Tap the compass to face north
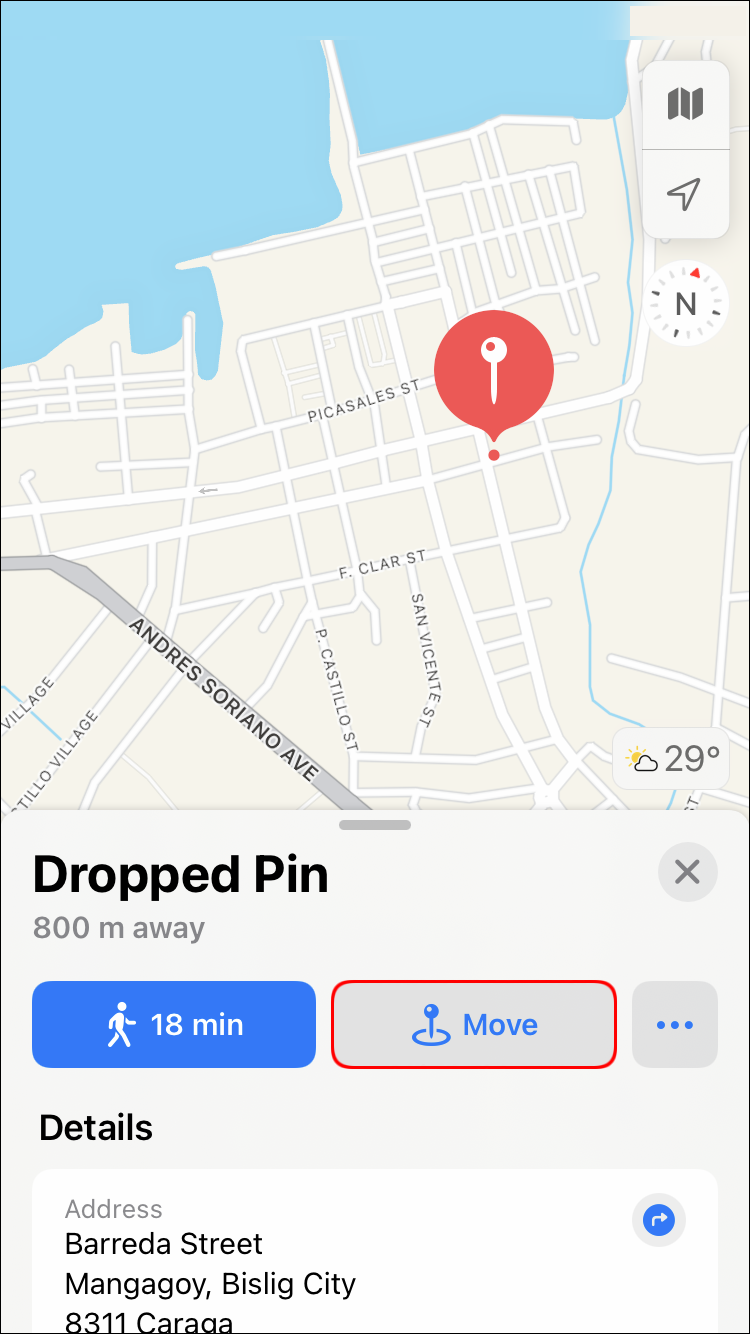Image resolution: width=750 pixels, height=1334 pixels. click(x=686, y=303)
